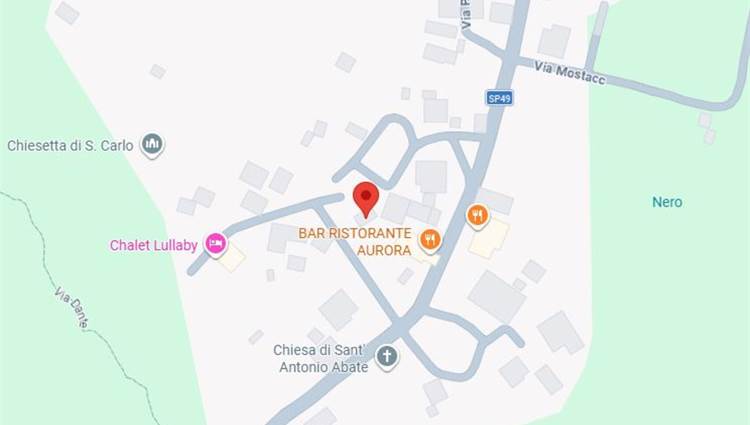Tap the red location pin
750x425 pixels.
click(x=366, y=198)
